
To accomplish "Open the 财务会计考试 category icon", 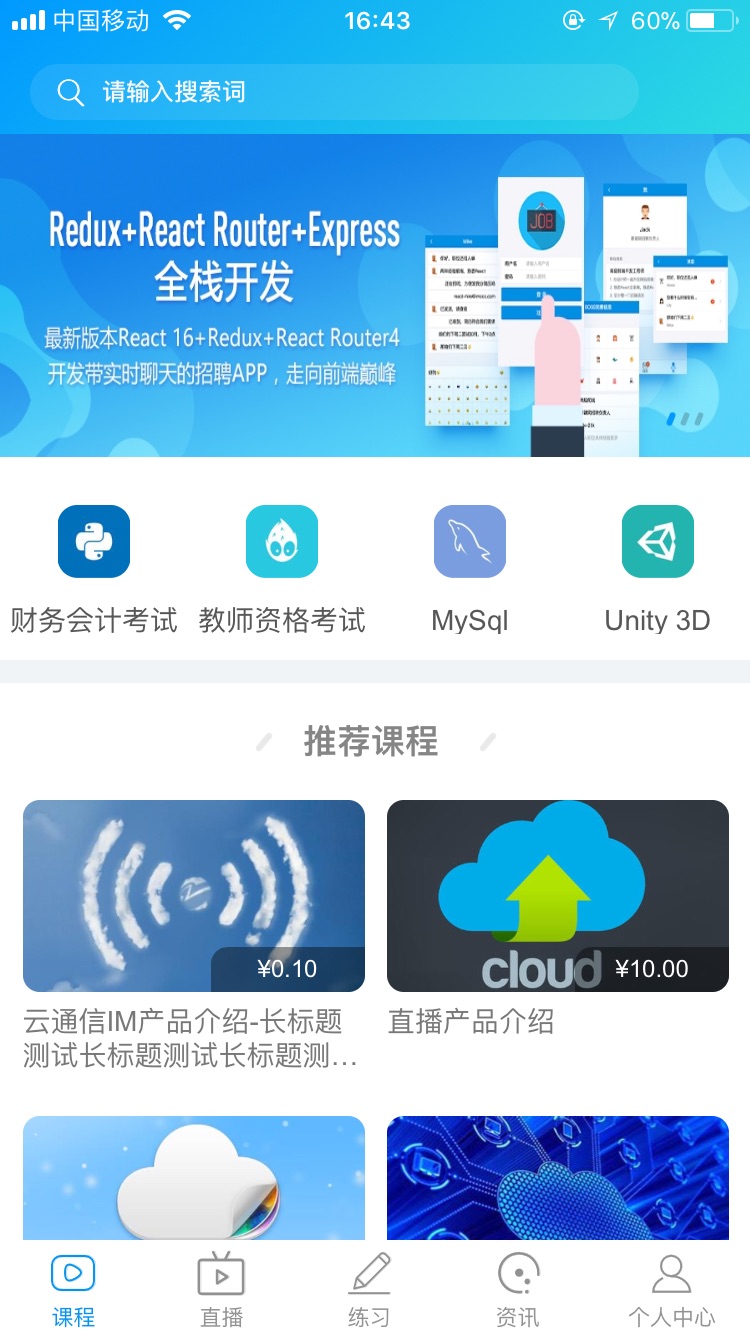I will click(94, 541).
